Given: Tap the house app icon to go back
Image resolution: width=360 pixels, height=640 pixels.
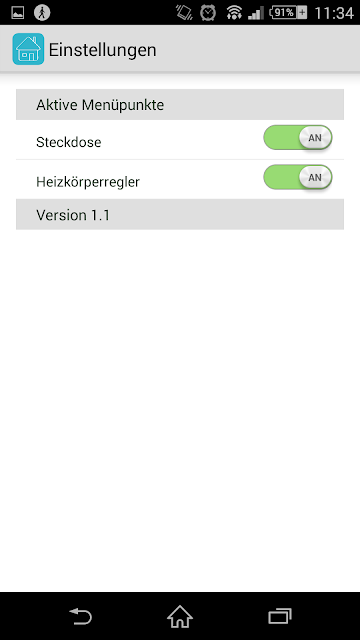Looking at the screenshot, I should [28, 49].
